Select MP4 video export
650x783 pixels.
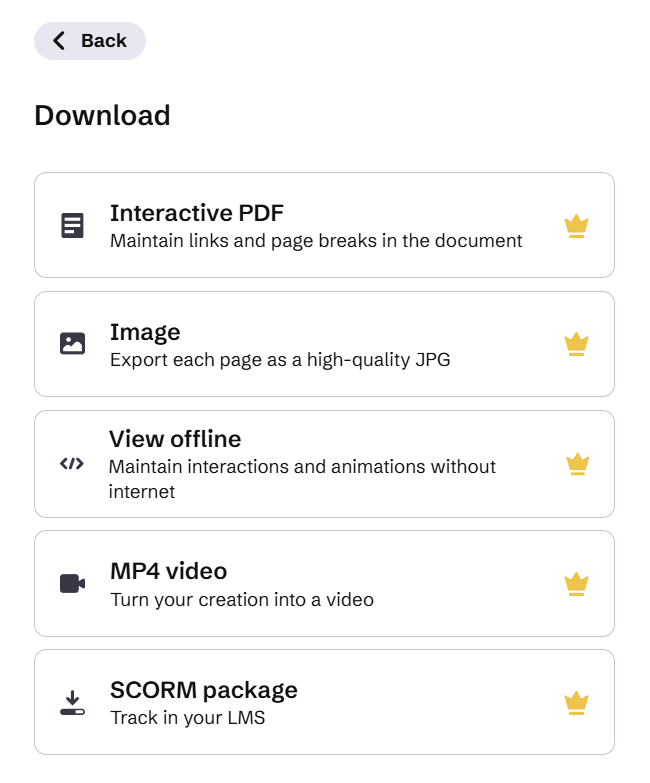(x=324, y=583)
